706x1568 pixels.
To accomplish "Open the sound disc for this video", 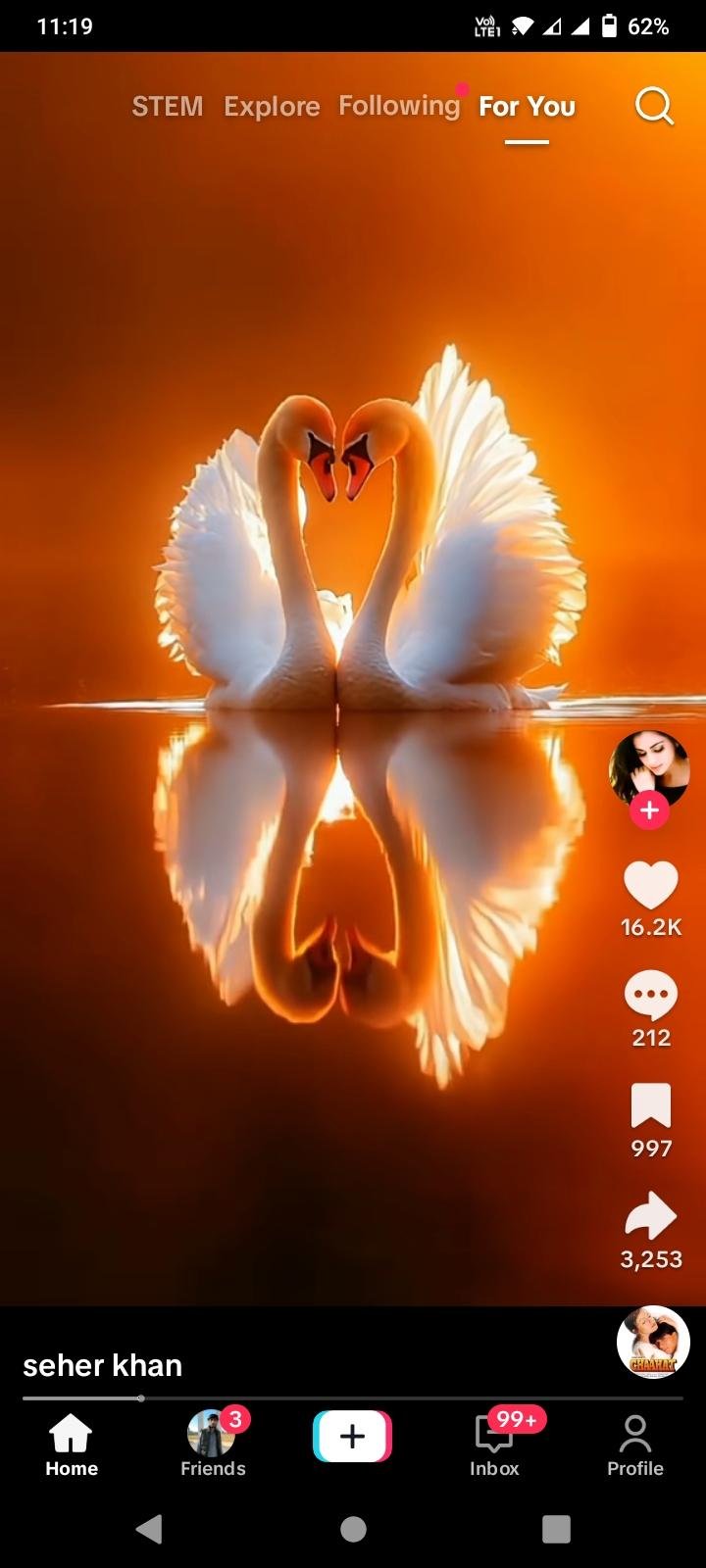I will pos(653,1343).
